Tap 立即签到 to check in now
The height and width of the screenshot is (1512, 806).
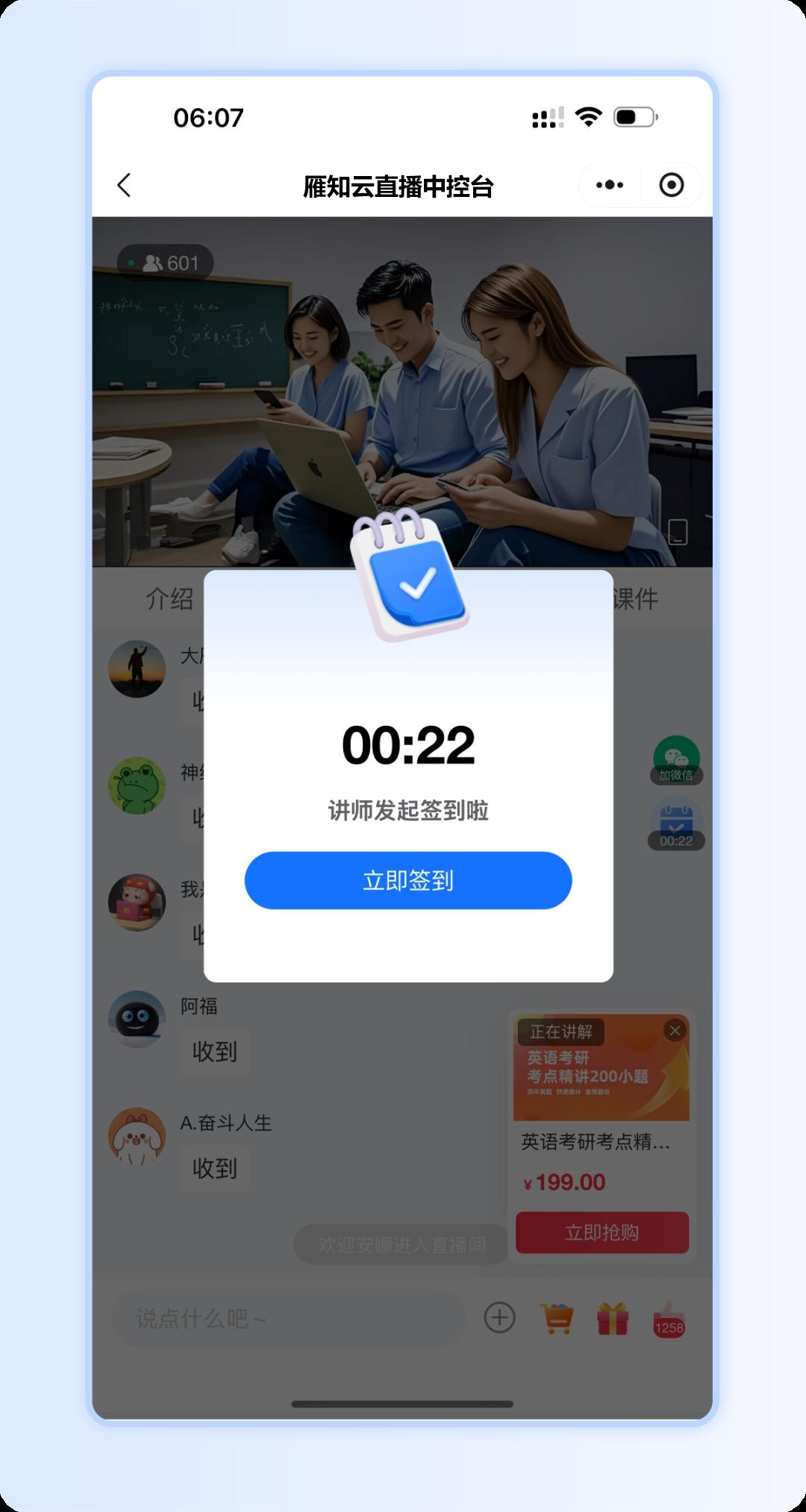[407, 880]
